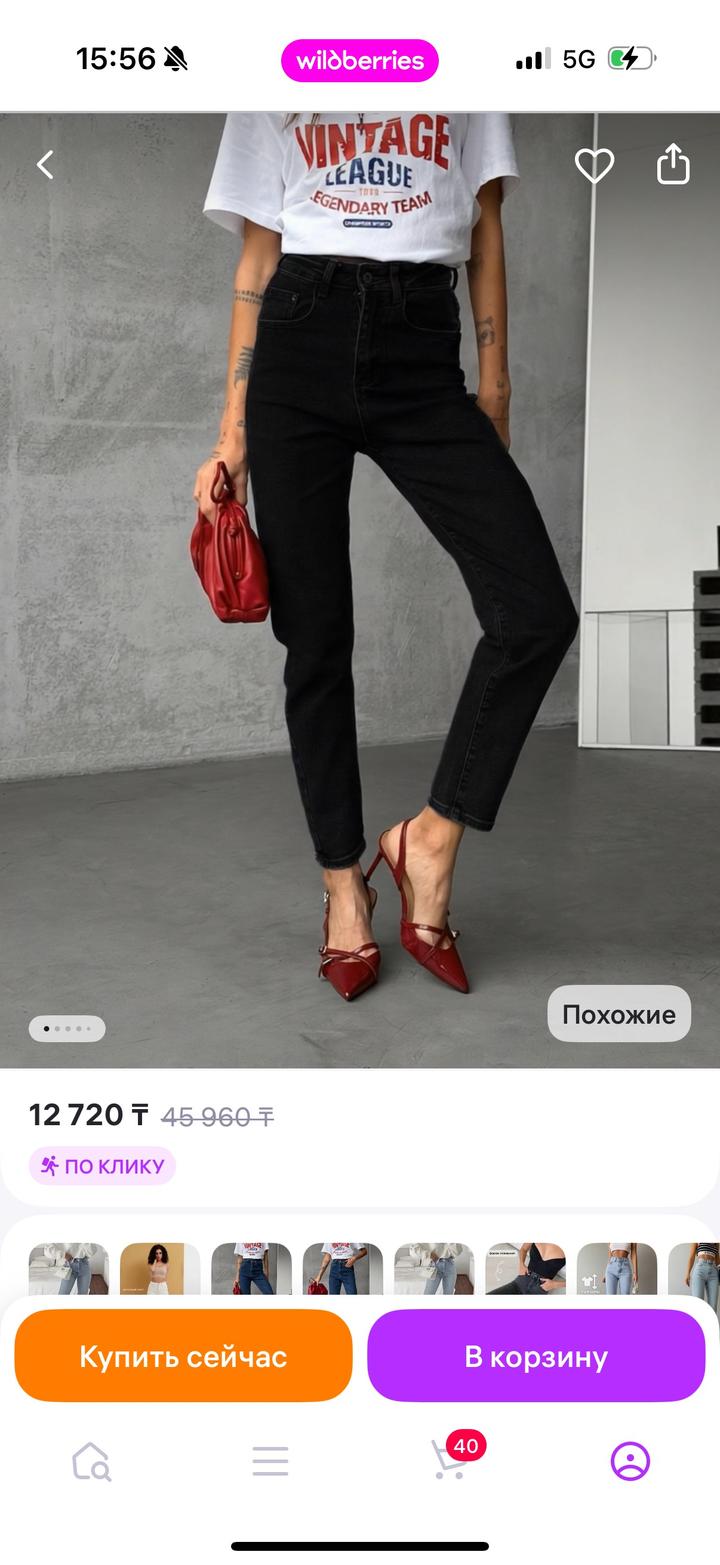
Task: Open the cart with 40 items
Action: [450, 1462]
